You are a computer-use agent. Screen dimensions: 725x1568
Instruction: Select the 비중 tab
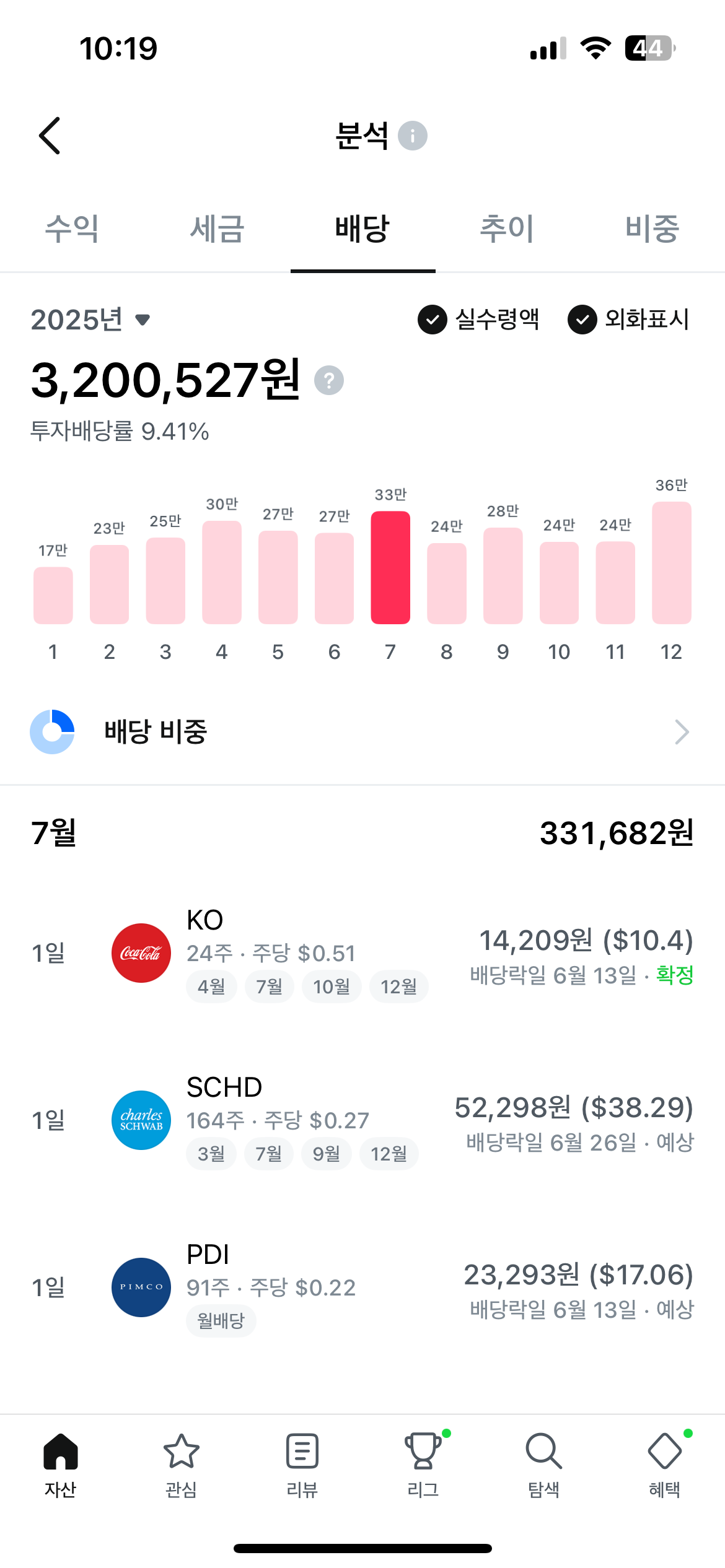(x=652, y=229)
